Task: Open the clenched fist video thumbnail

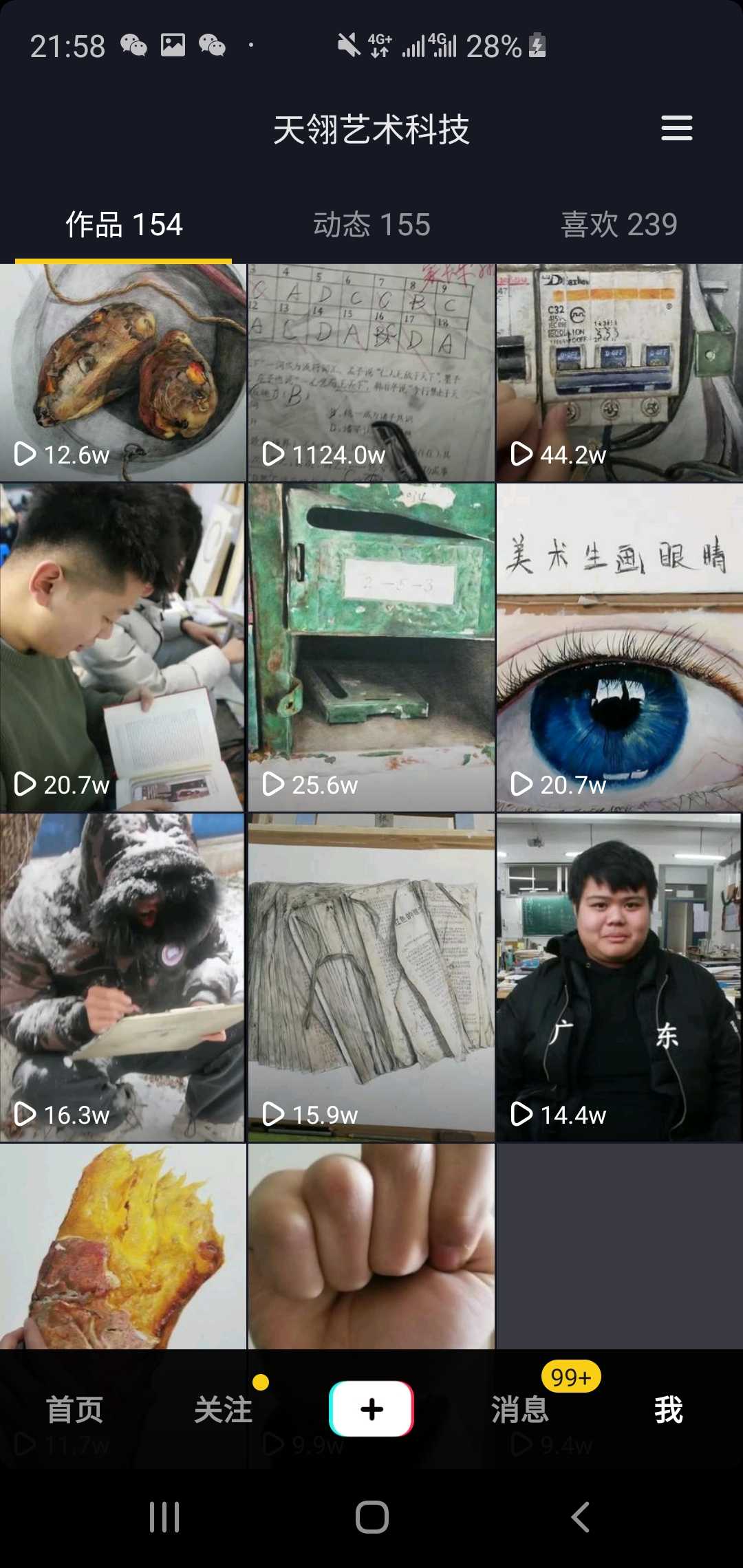Action: 371,1245
